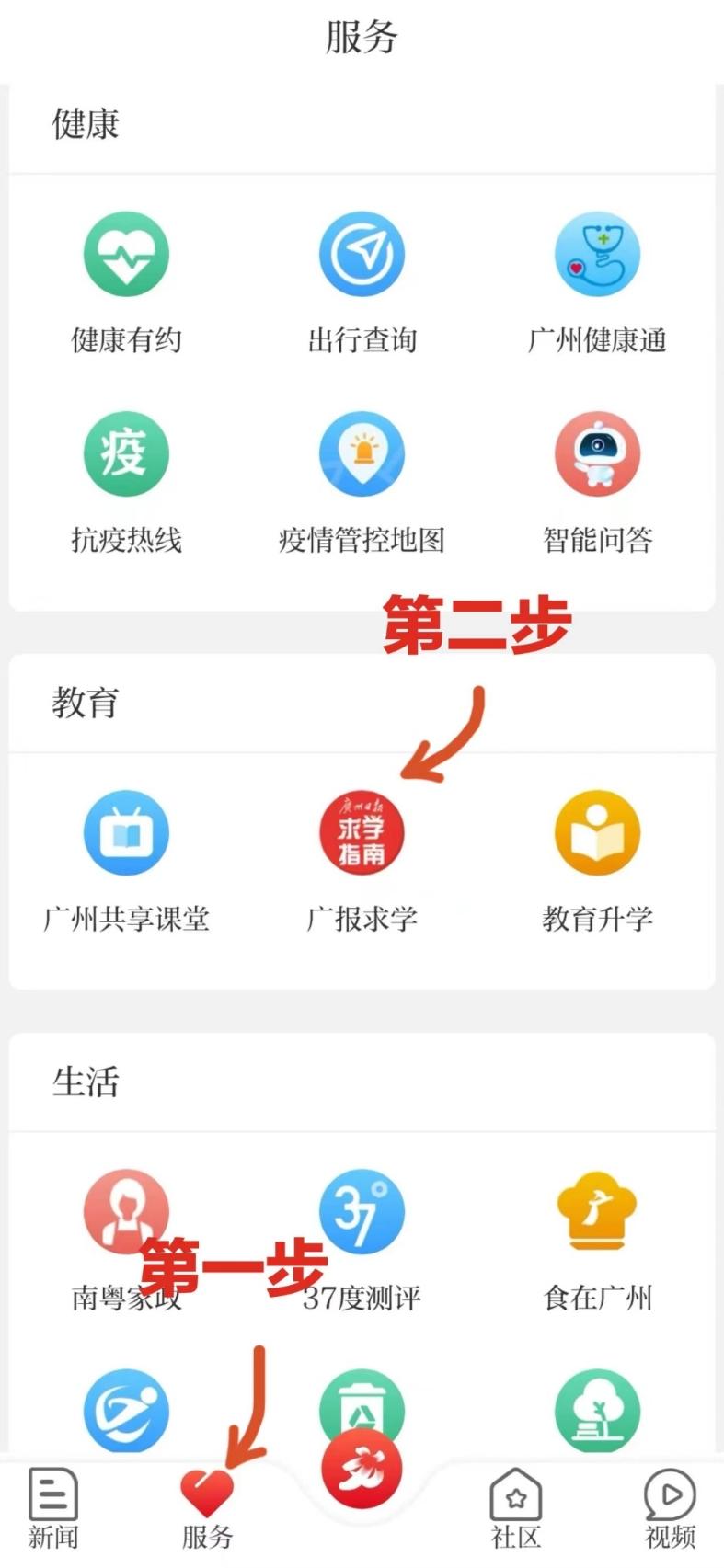Switch to the 视频 tab
724x1568 pixels.
pyautogui.click(x=671, y=1508)
